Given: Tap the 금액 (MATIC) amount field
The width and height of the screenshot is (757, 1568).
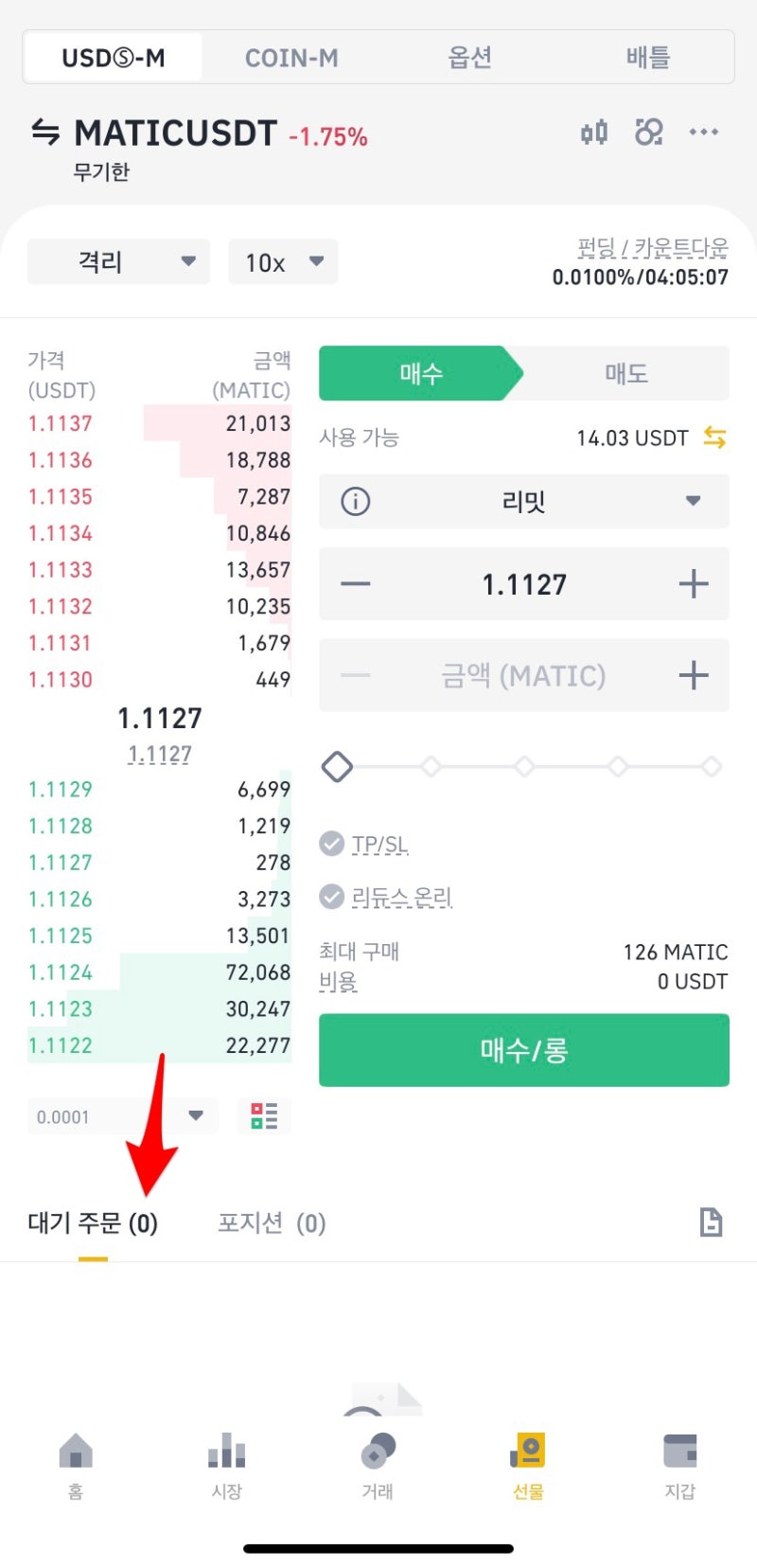Looking at the screenshot, I should (523, 675).
